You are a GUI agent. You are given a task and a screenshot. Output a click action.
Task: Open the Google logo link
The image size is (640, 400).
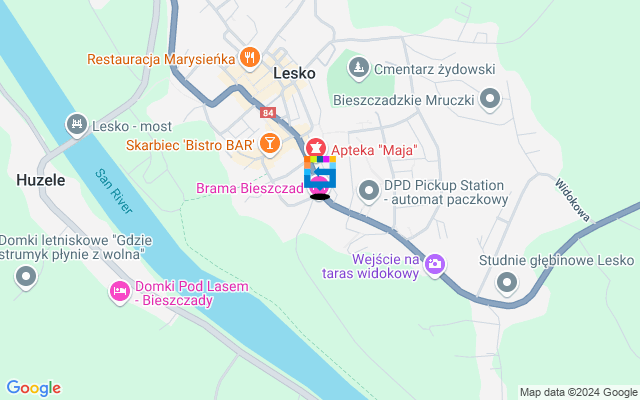pos(33,388)
